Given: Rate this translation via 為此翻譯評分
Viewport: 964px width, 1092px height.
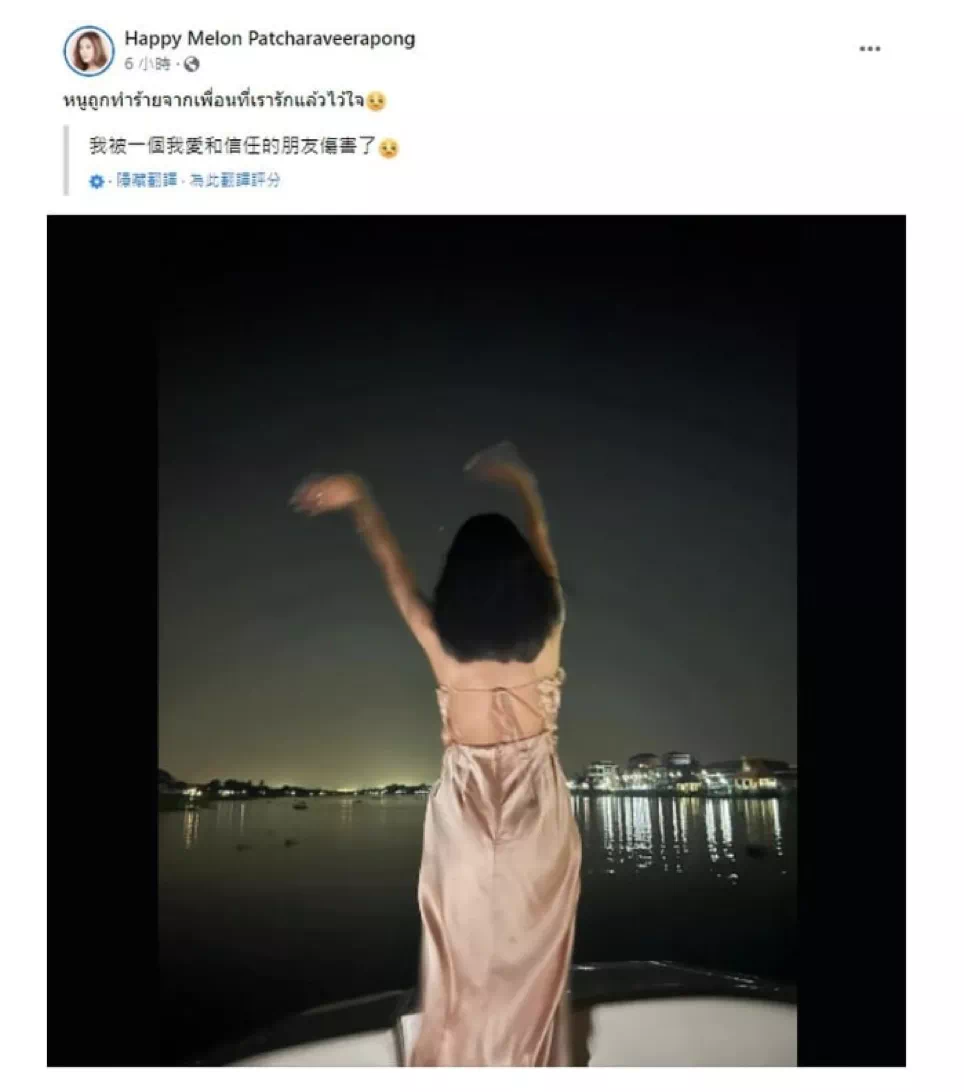Looking at the screenshot, I should [236, 181].
